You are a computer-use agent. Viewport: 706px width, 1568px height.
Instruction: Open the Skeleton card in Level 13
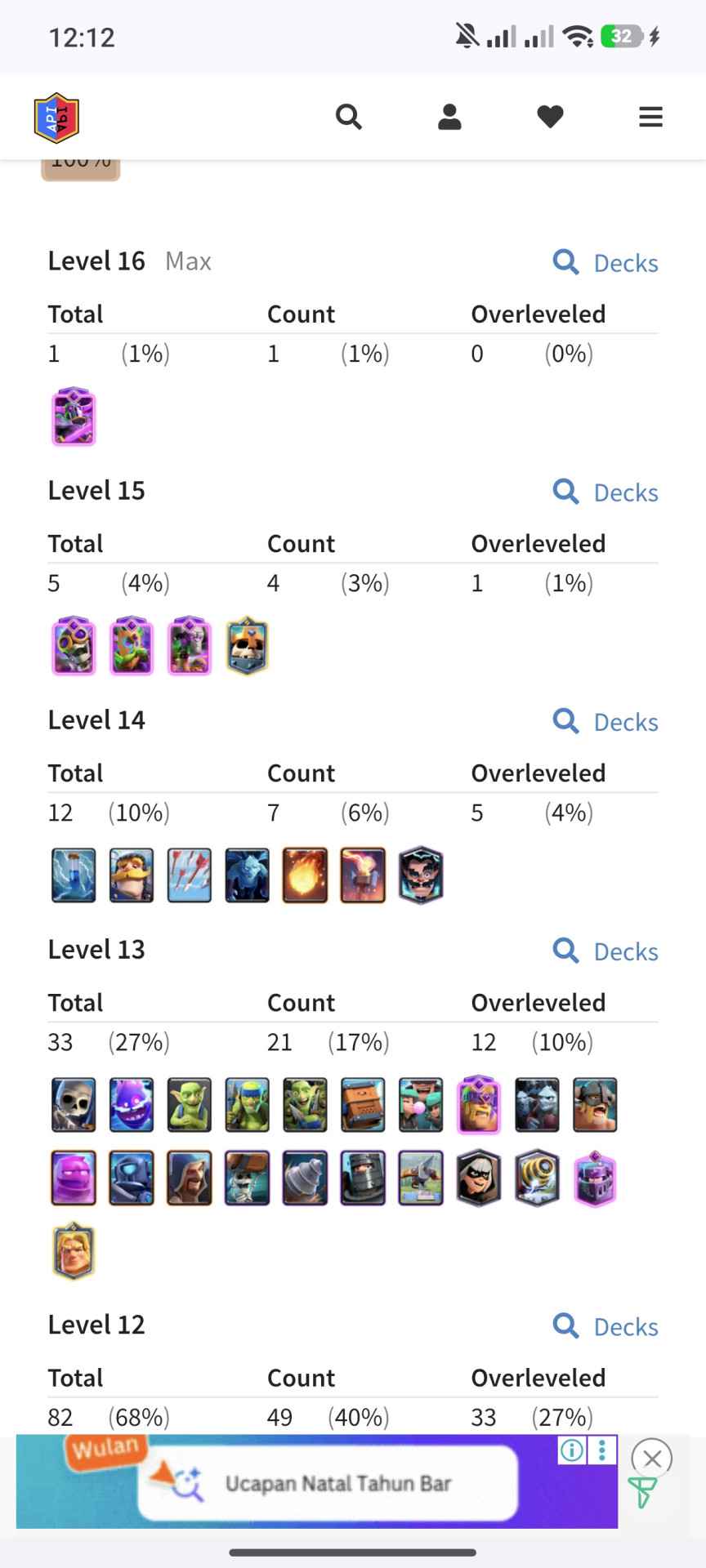pyautogui.click(x=74, y=1104)
